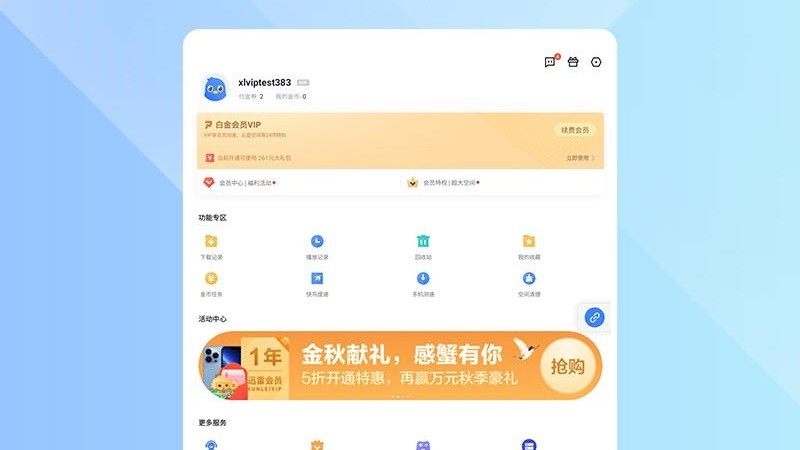This screenshot has height=450, width=800.
Task: Open 我的收藏 favorites
Action: (529, 247)
